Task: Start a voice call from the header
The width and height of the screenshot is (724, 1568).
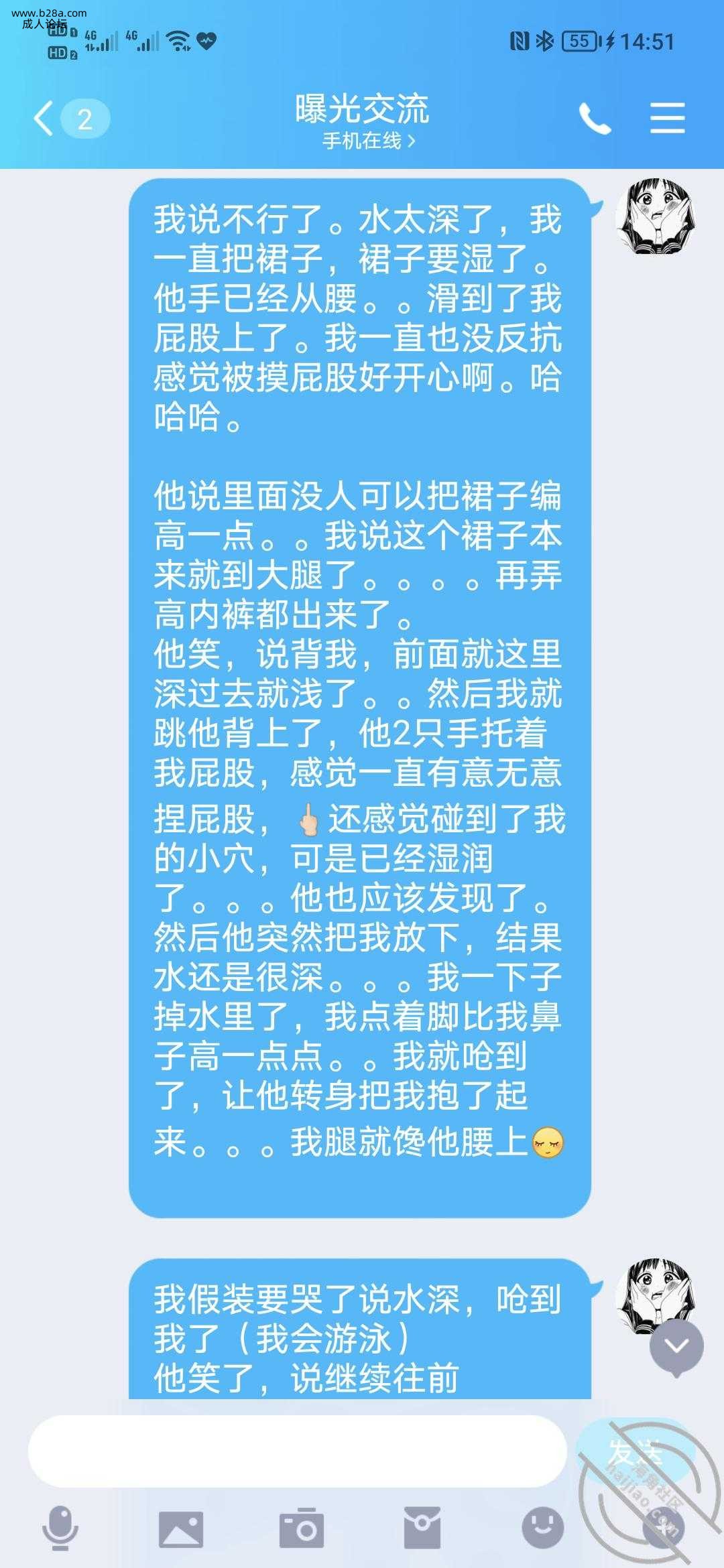Action: (595, 119)
